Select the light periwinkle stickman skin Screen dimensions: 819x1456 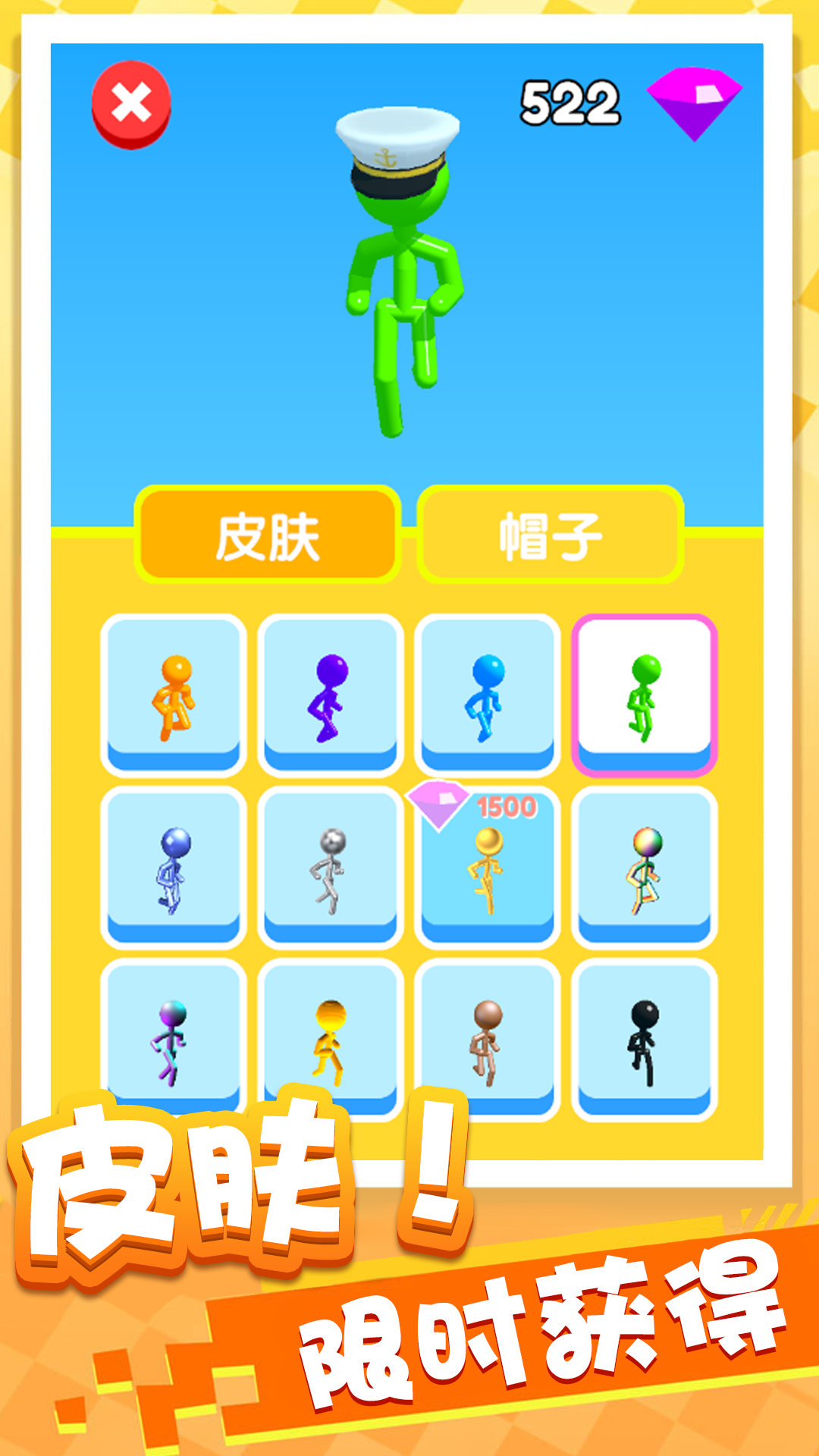pyautogui.click(x=173, y=868)
